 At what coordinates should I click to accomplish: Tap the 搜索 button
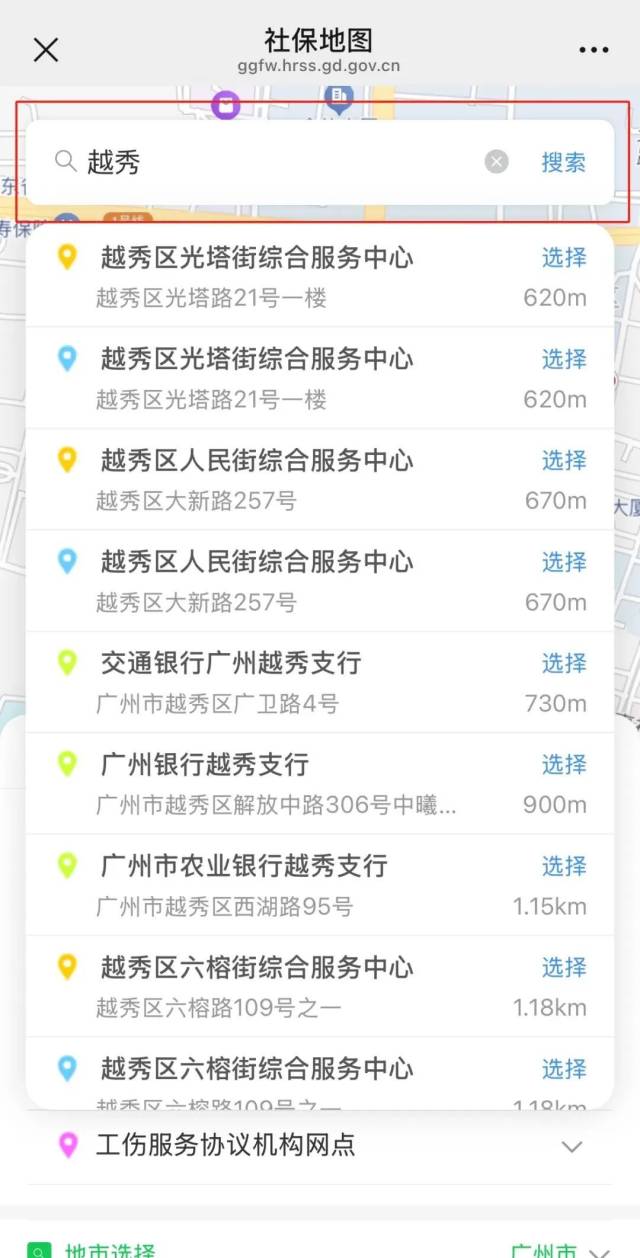pyautogui.click(x=564, y=162)
